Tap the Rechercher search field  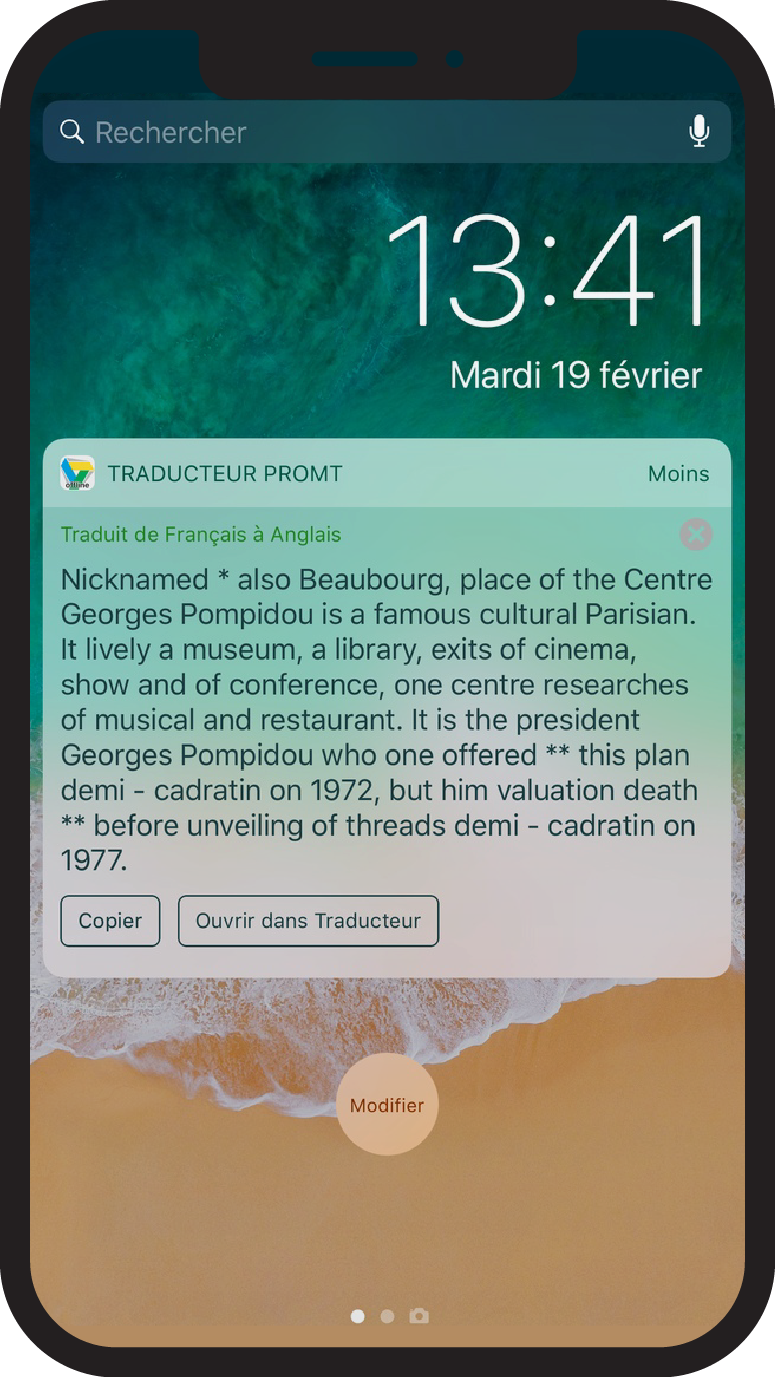(386, 132)
